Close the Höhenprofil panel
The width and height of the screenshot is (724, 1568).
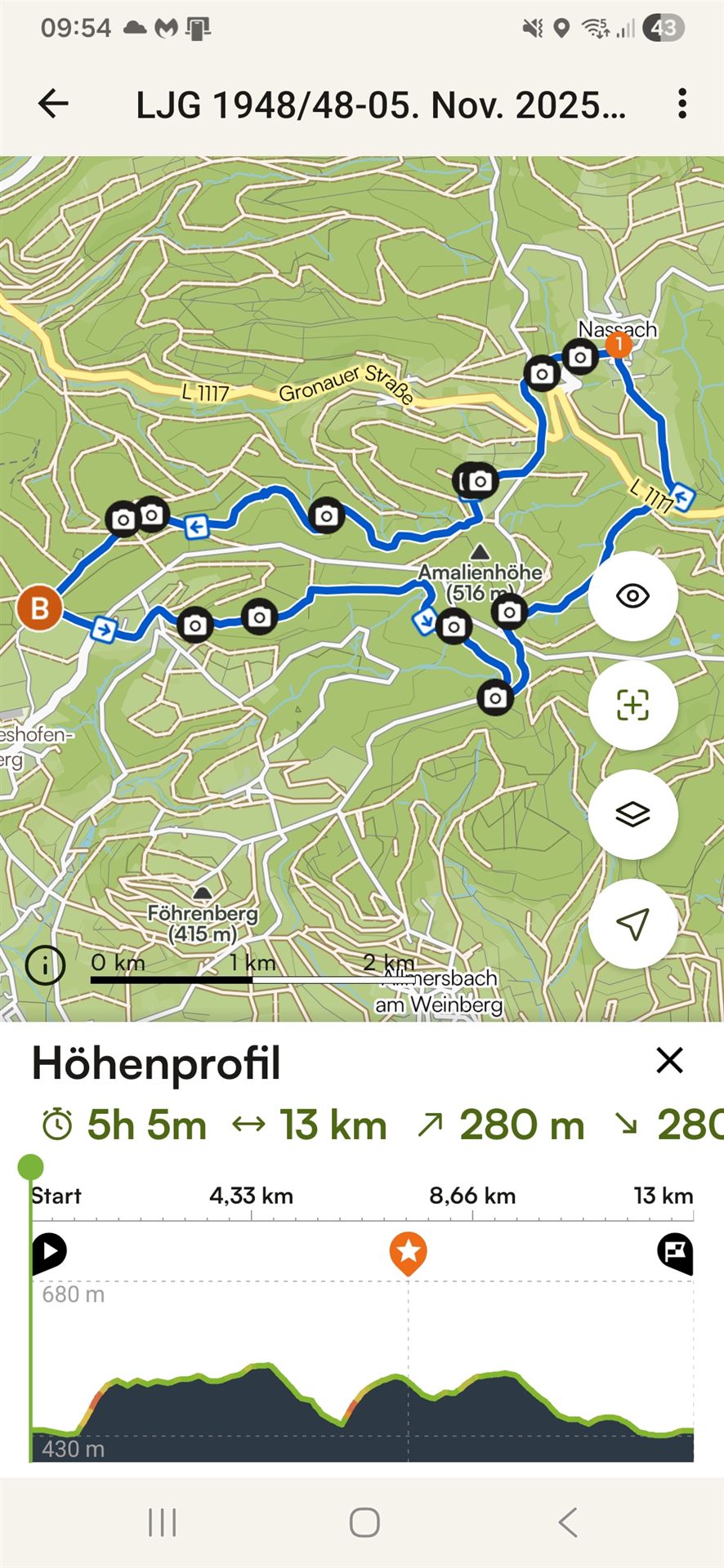(669, 1061)
